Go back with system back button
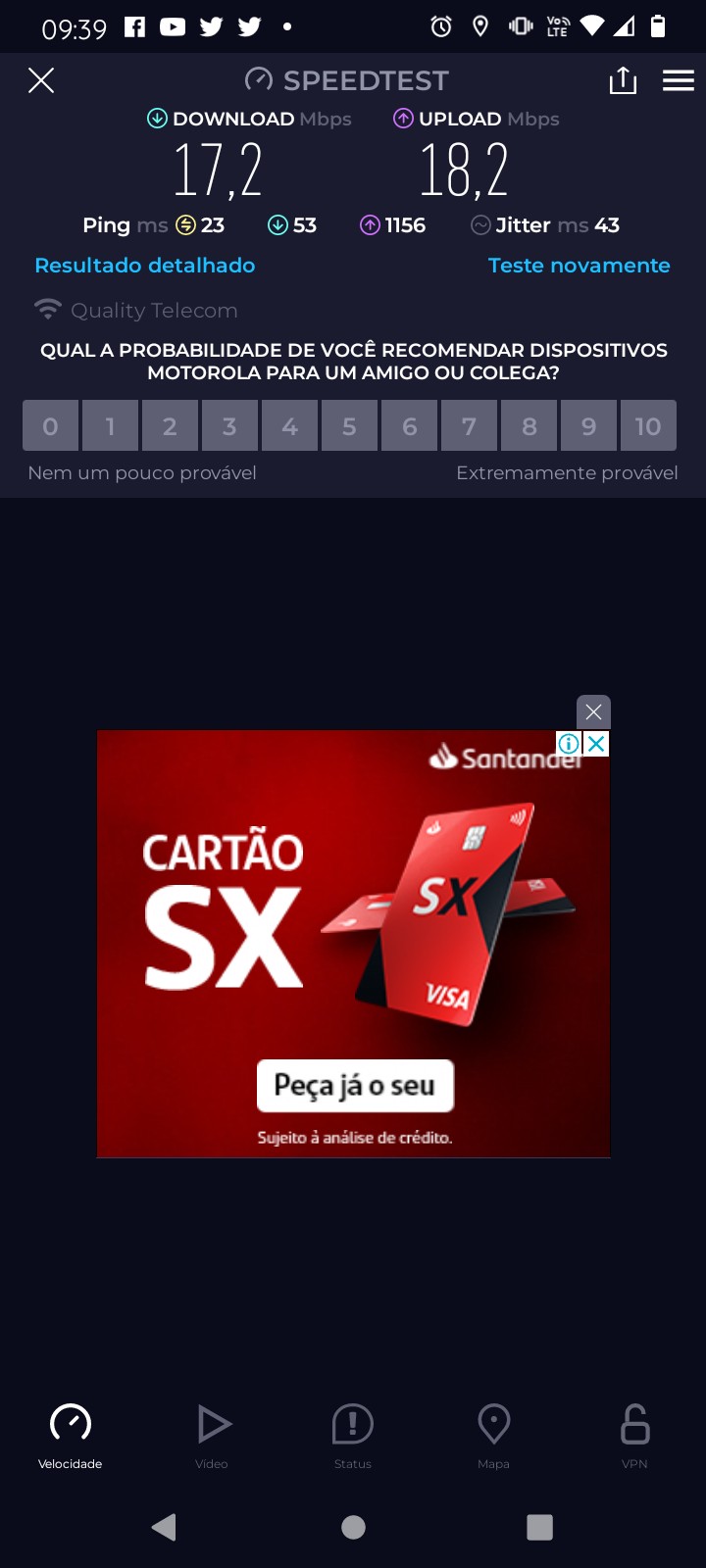The image size is (706, 1568). click(165, 1527)
